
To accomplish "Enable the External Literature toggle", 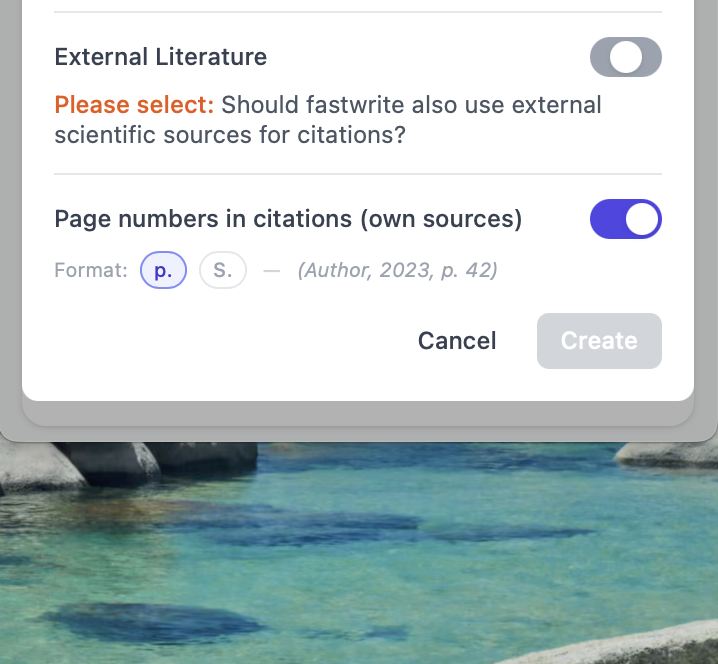I will (625, 57).
